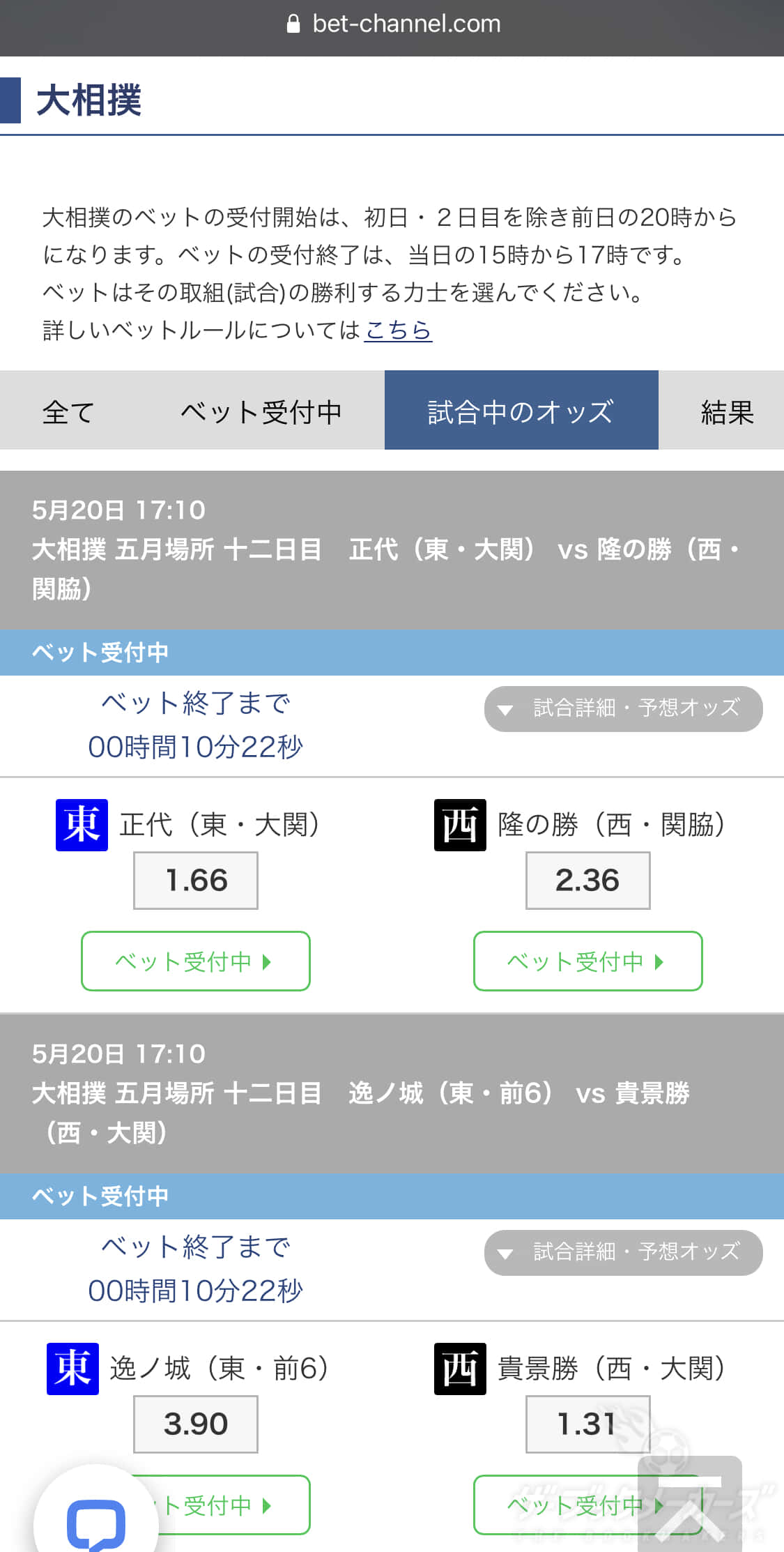Select the 2.36 odds for 隆の勝
This screenshot has width=784, height=1552.
[x=587, y=881]
